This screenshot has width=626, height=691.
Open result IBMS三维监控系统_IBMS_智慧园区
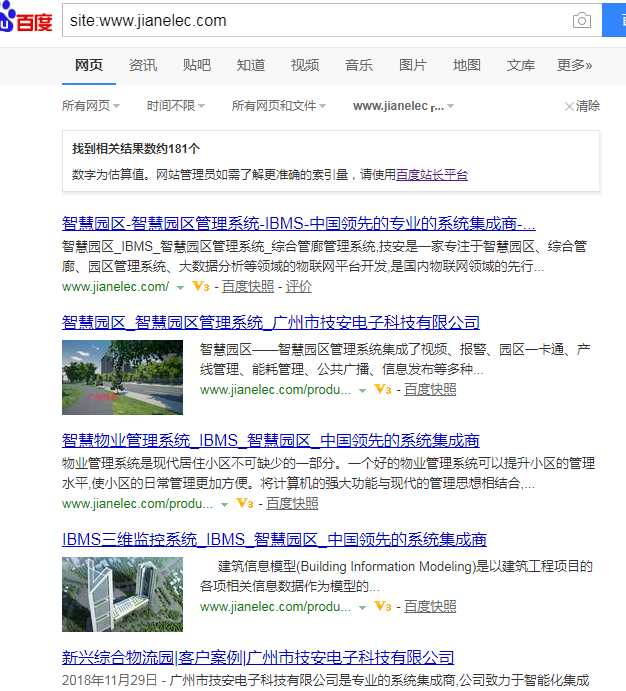click(274, 540)
